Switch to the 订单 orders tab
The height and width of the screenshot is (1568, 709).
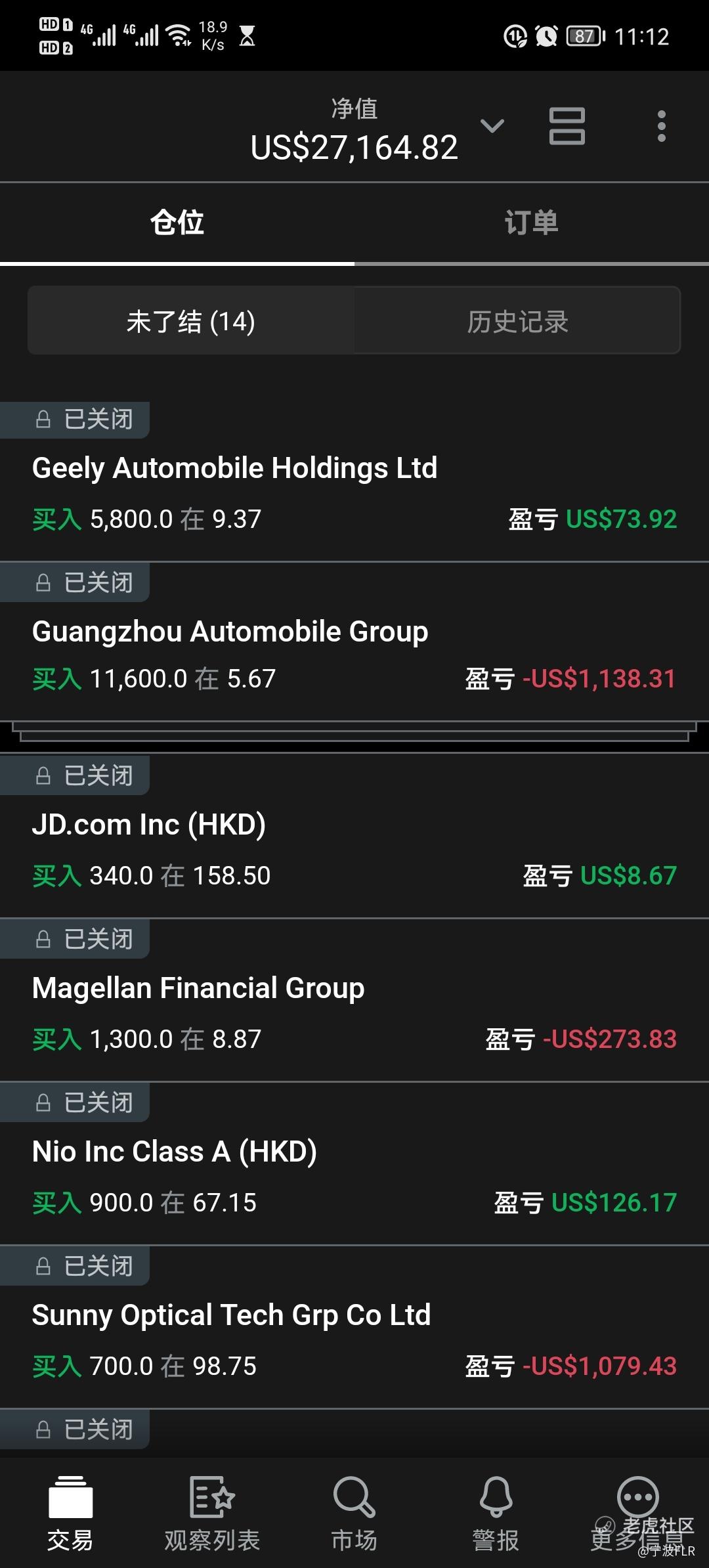(531, 223)
